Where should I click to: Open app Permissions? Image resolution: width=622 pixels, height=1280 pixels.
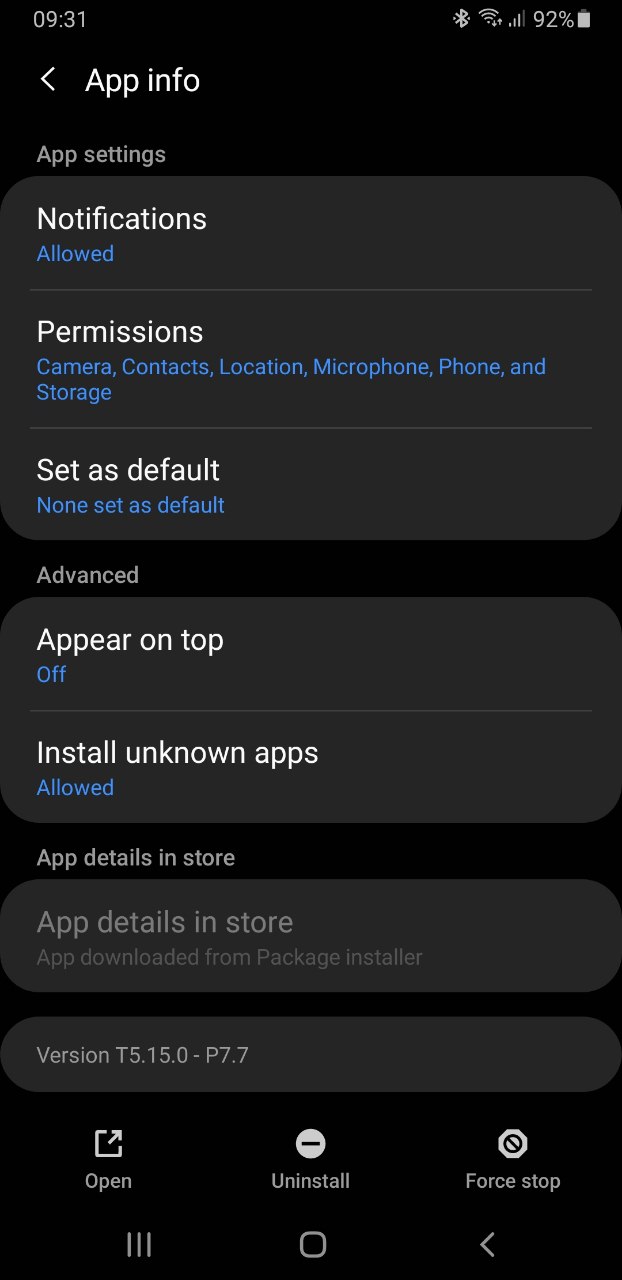coord(310,360)
